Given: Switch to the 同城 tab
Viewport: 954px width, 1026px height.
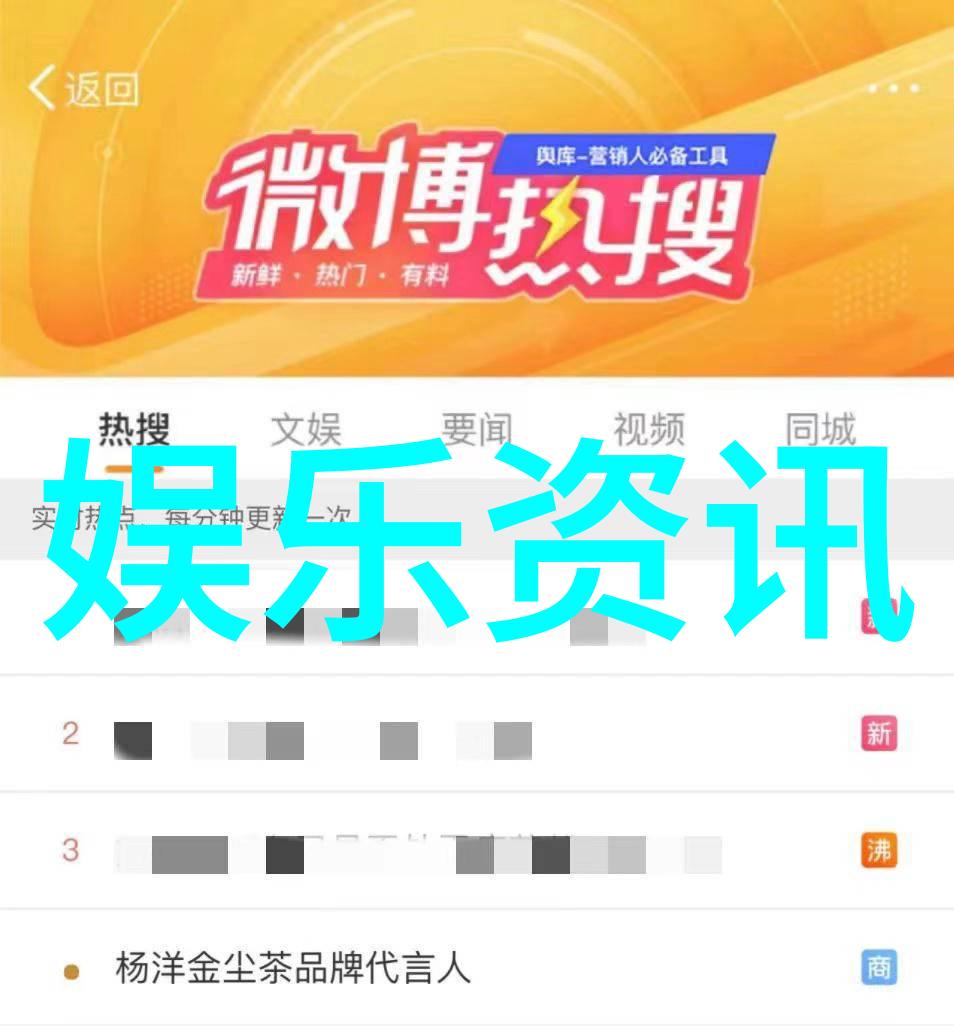Looking at the screenshot, I should pyautogui.click(x=820, y=431).
